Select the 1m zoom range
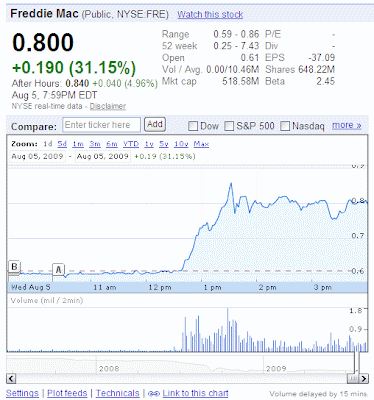The height and width of the screenshot is (400, 374). coord(78,144)
